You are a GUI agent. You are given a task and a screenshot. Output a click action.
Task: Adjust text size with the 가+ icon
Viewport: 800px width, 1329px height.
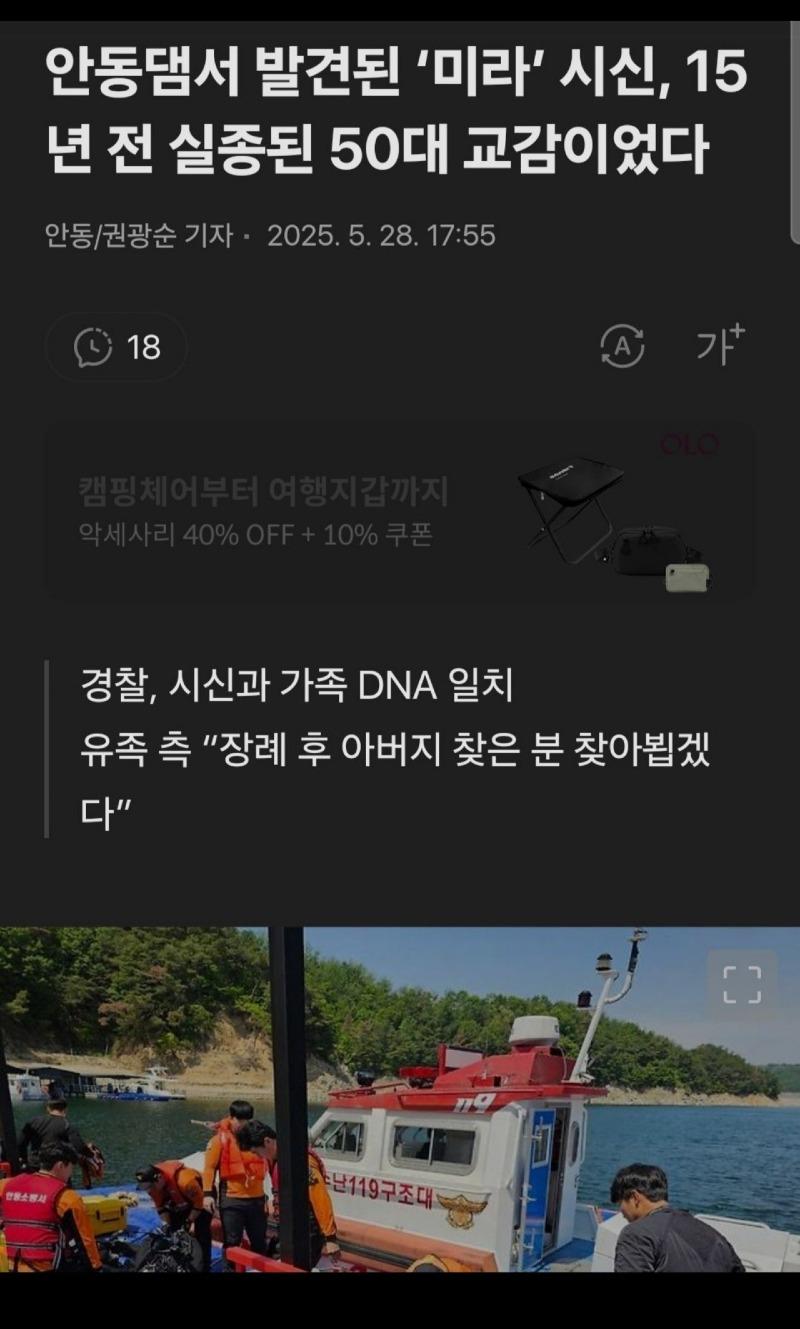tap(720, 345)
